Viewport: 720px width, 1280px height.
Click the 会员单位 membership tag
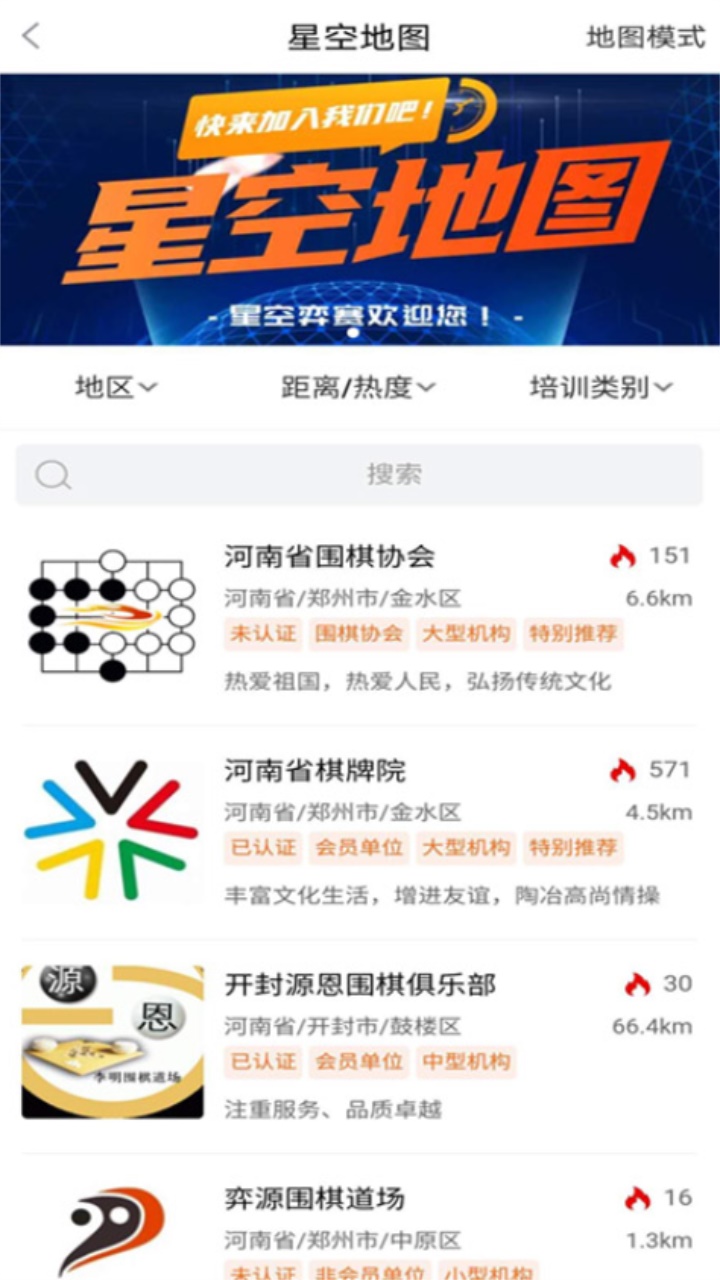357,848
